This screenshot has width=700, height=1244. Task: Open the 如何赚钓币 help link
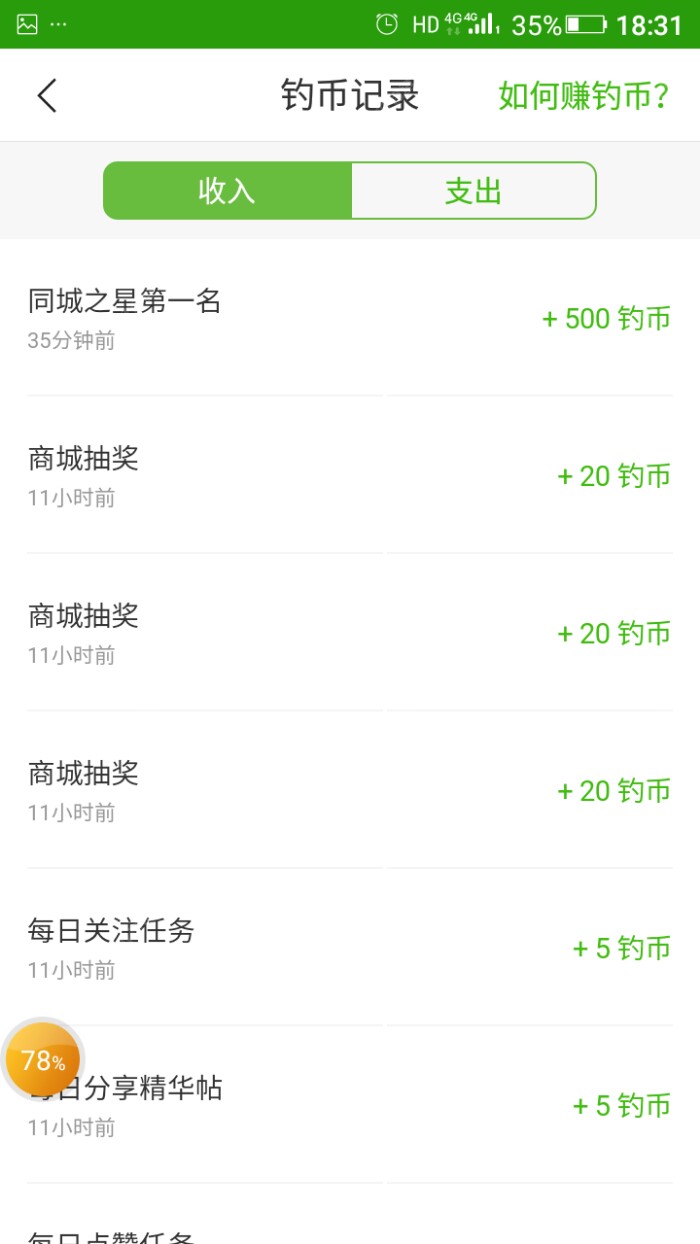[583, 96]
